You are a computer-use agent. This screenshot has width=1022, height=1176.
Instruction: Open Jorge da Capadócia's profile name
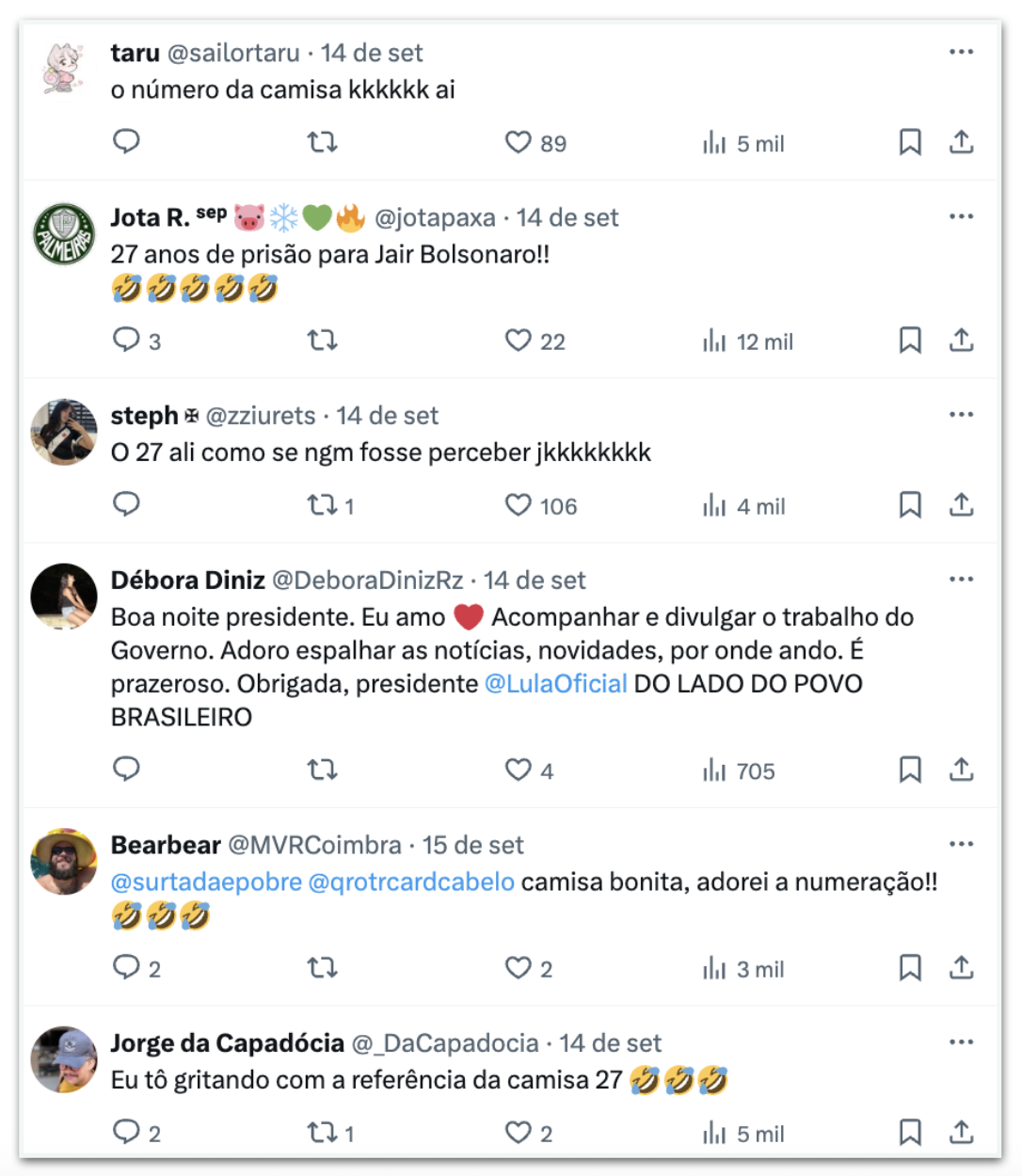[227, 1043]
